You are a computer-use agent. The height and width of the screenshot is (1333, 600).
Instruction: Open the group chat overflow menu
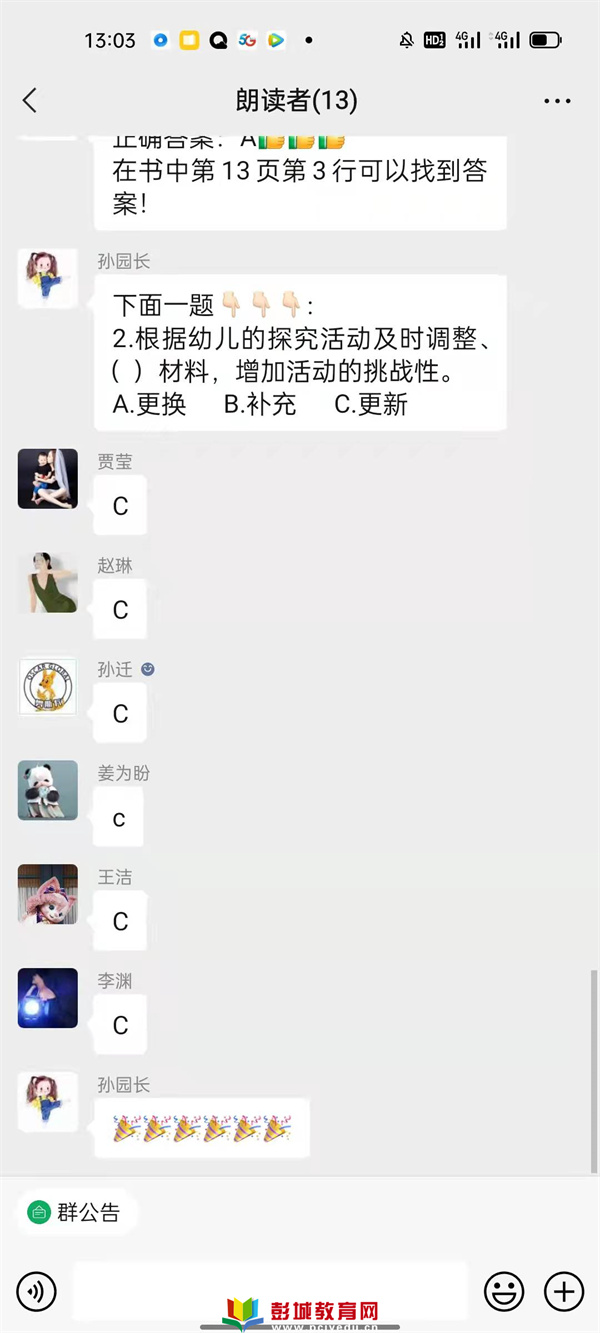557,100
